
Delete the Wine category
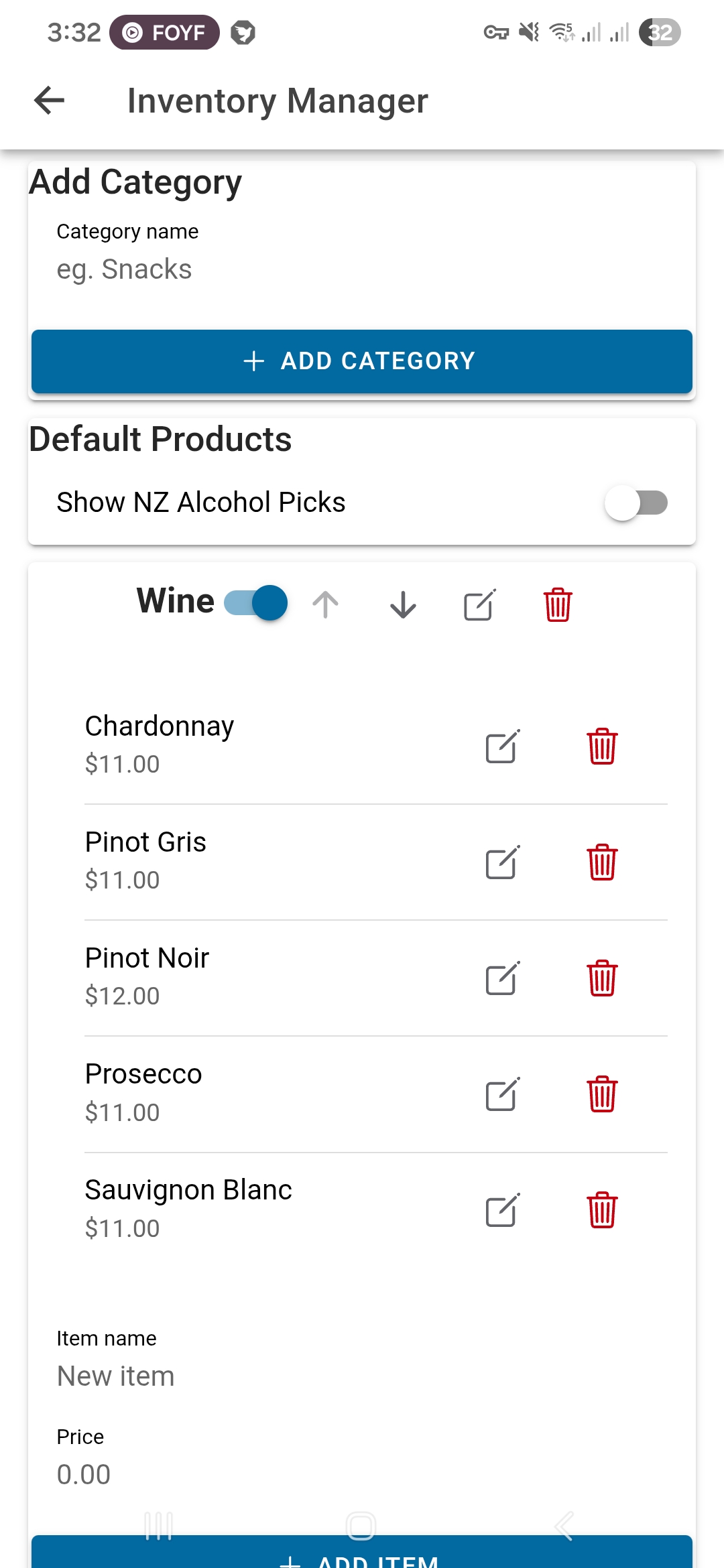[x=557, y=604]
